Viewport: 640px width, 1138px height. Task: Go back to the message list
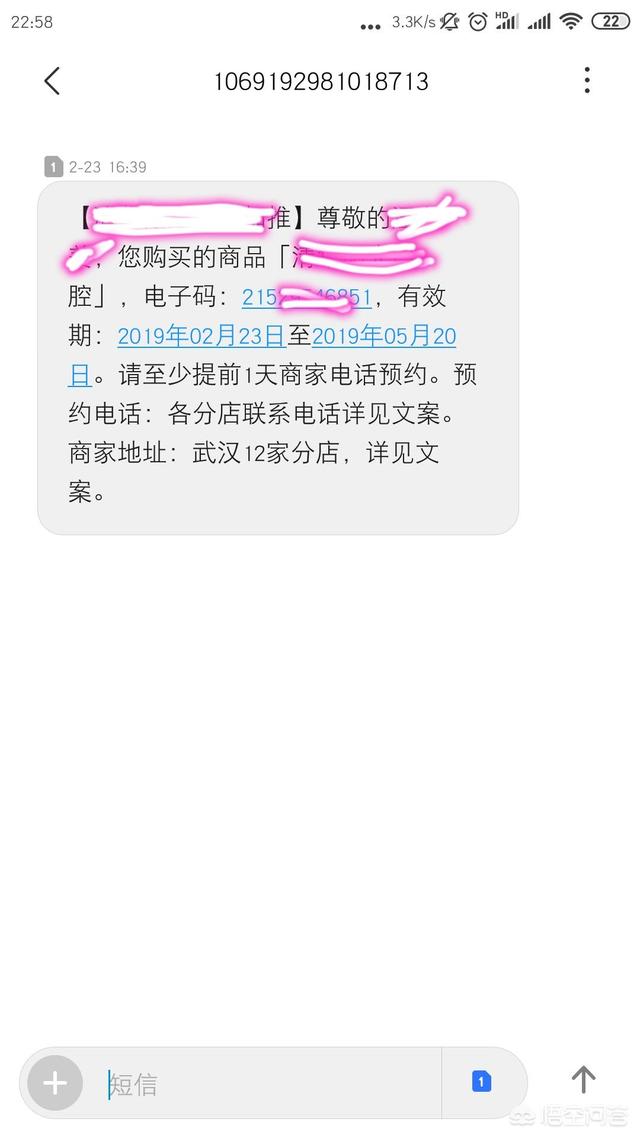(52, 81)
